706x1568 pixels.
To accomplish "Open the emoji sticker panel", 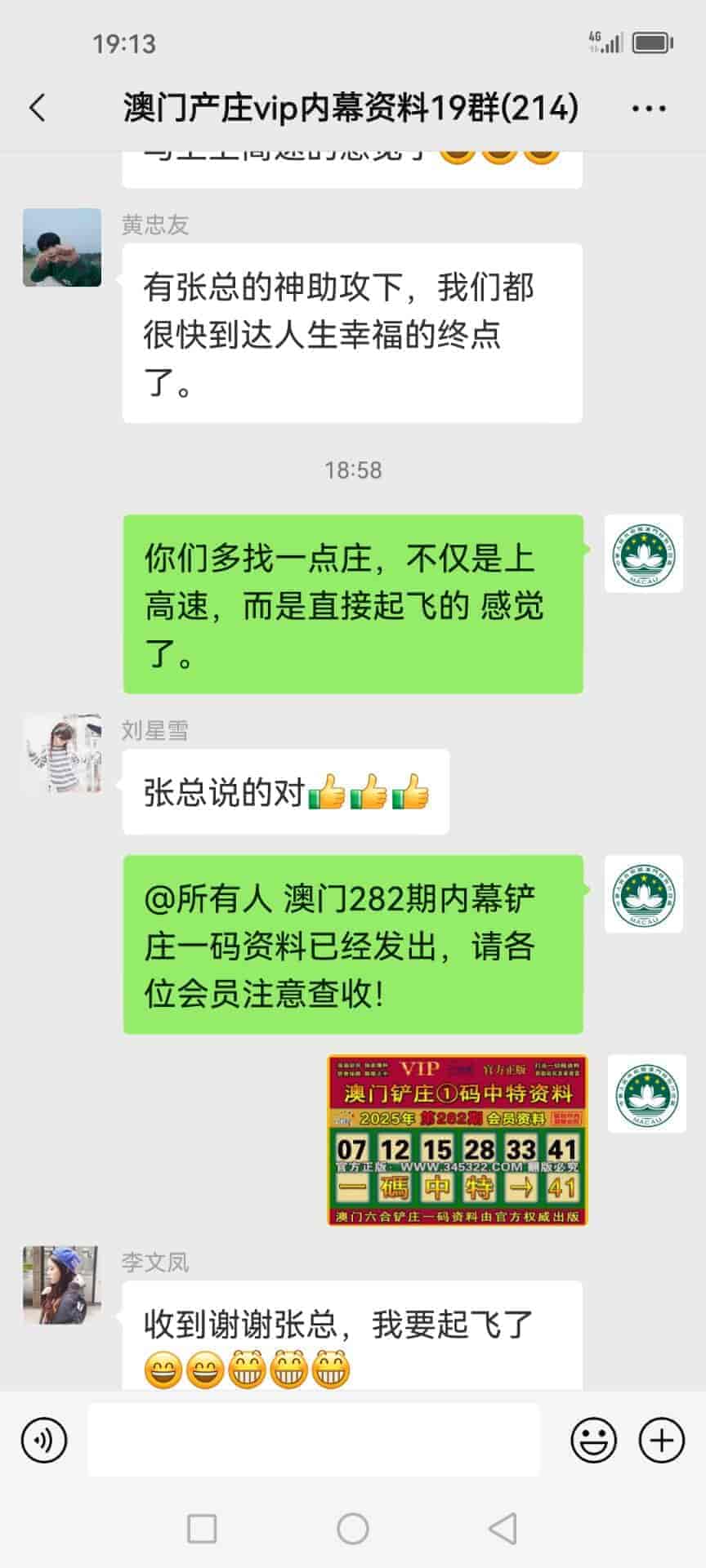I will coord(593,1441).
